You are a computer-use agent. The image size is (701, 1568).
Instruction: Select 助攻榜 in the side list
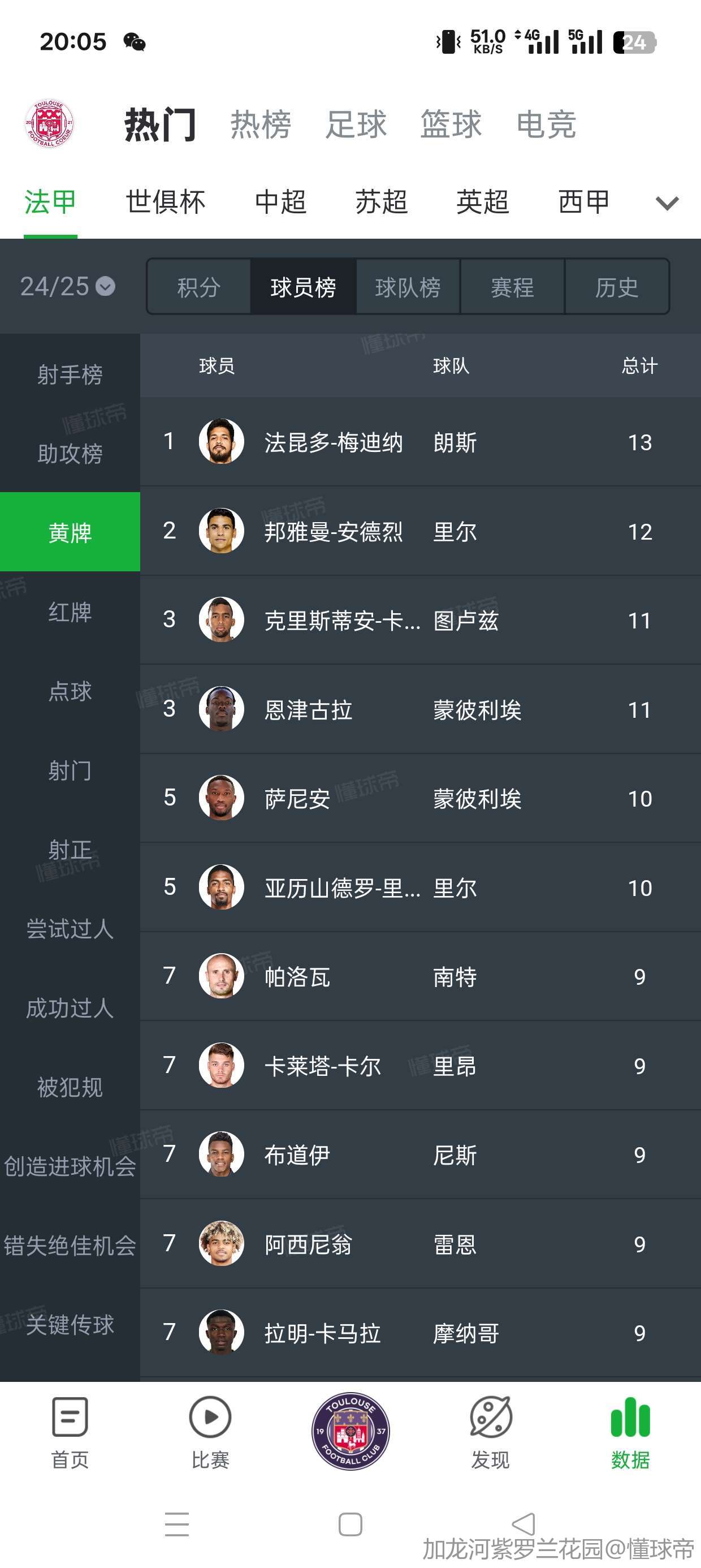70,453
